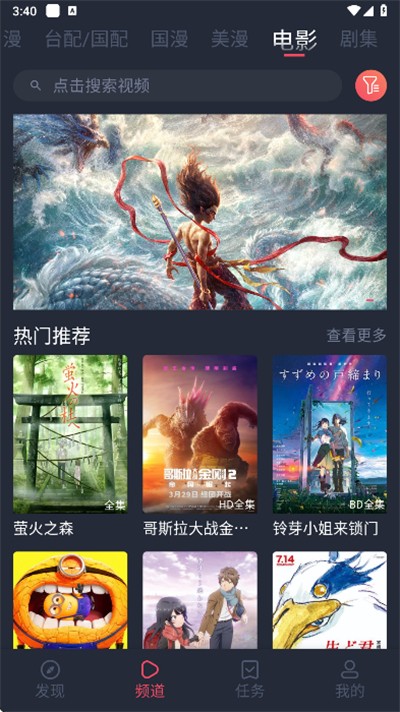Go to the 剧集 tab
Image resolution: width=400 pixels, height=712 pixels.
(x=359, y=39)
